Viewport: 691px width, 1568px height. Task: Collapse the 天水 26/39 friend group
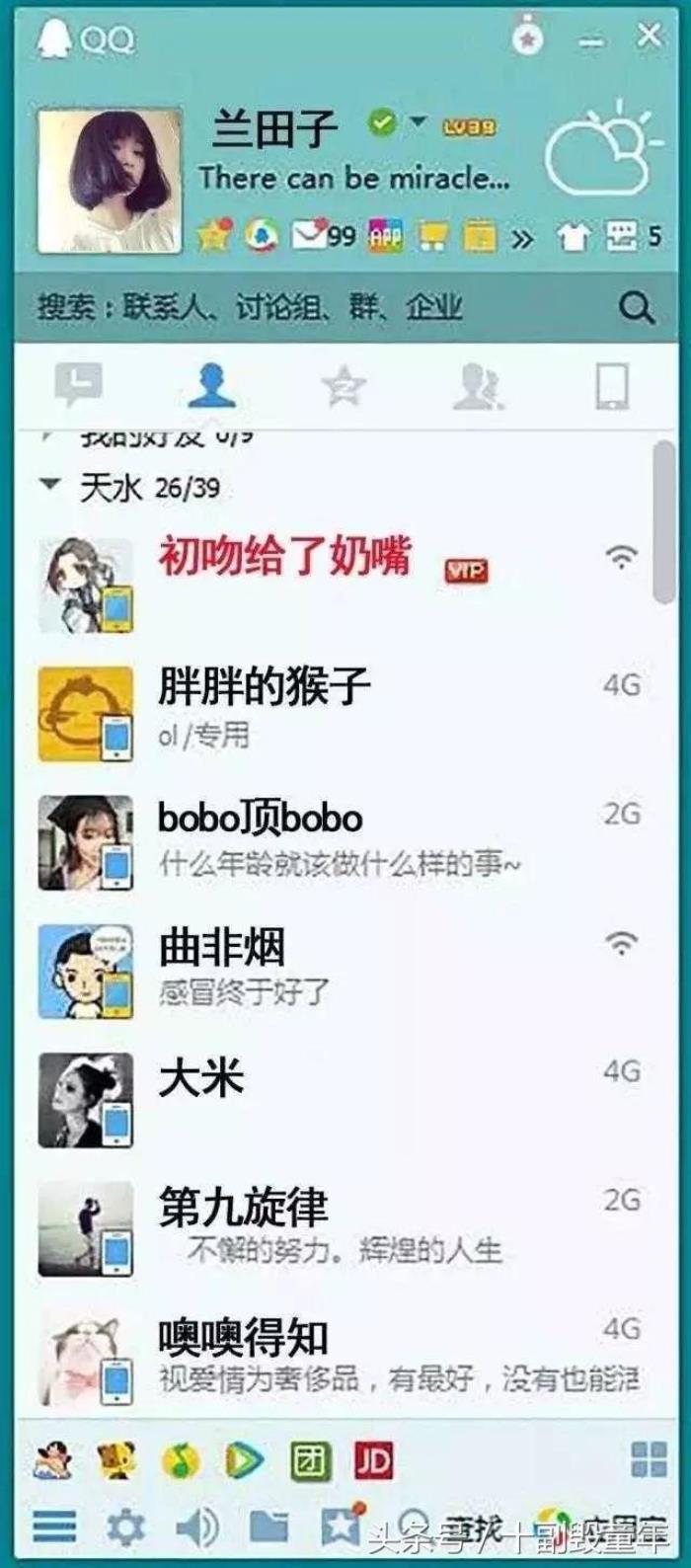pyautogui.click(x=49, y=486)
